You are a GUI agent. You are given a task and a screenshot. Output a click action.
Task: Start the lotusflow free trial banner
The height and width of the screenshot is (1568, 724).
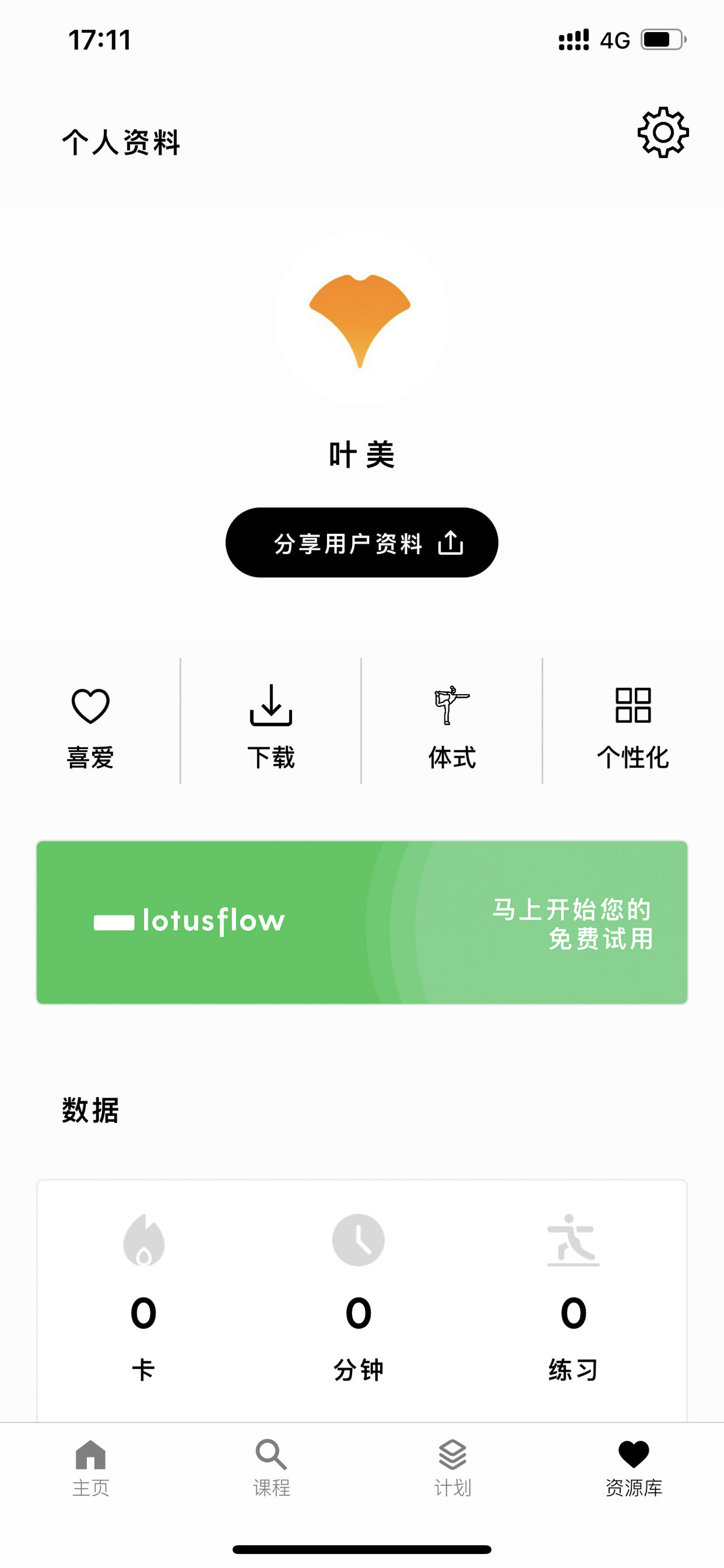(362, 922)
